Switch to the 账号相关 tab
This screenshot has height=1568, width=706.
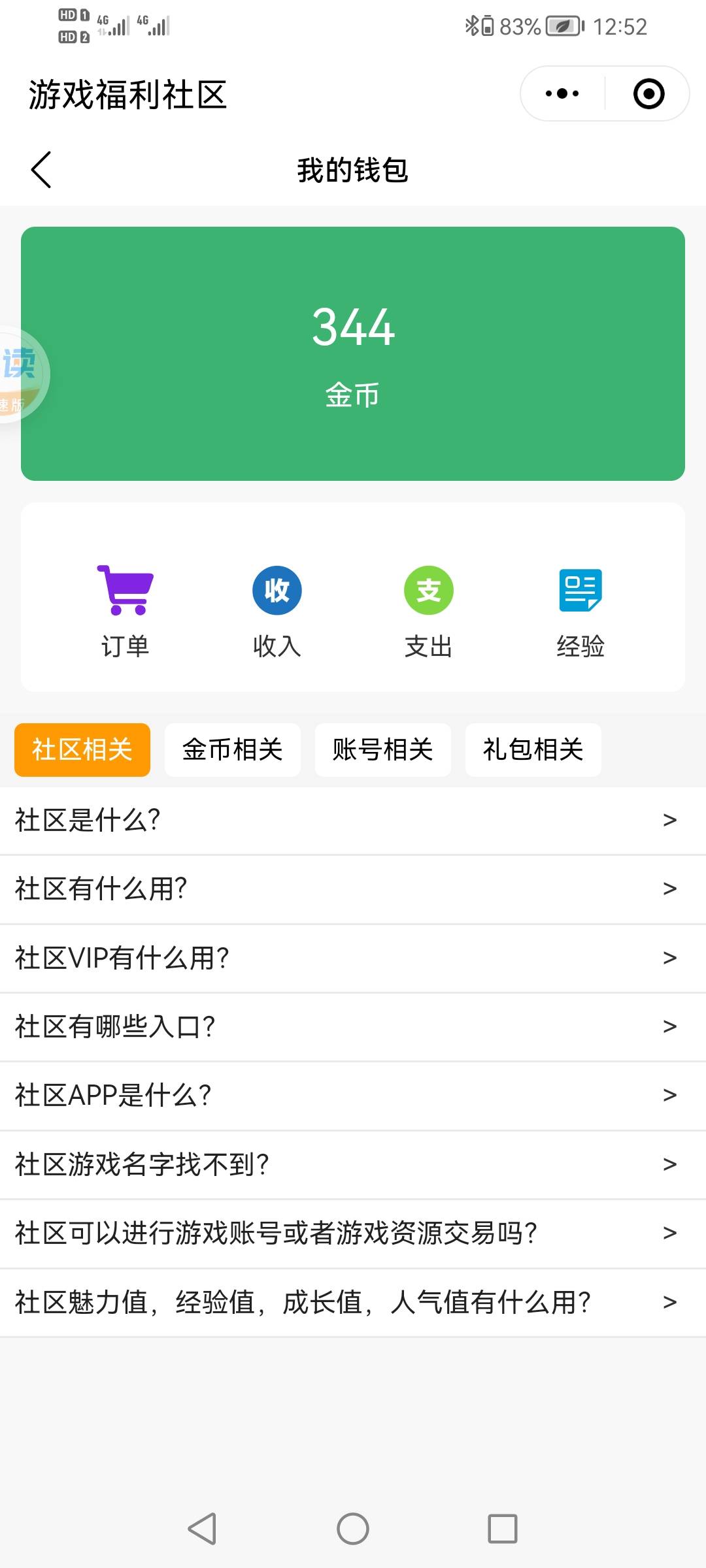[x=383, y=750]
